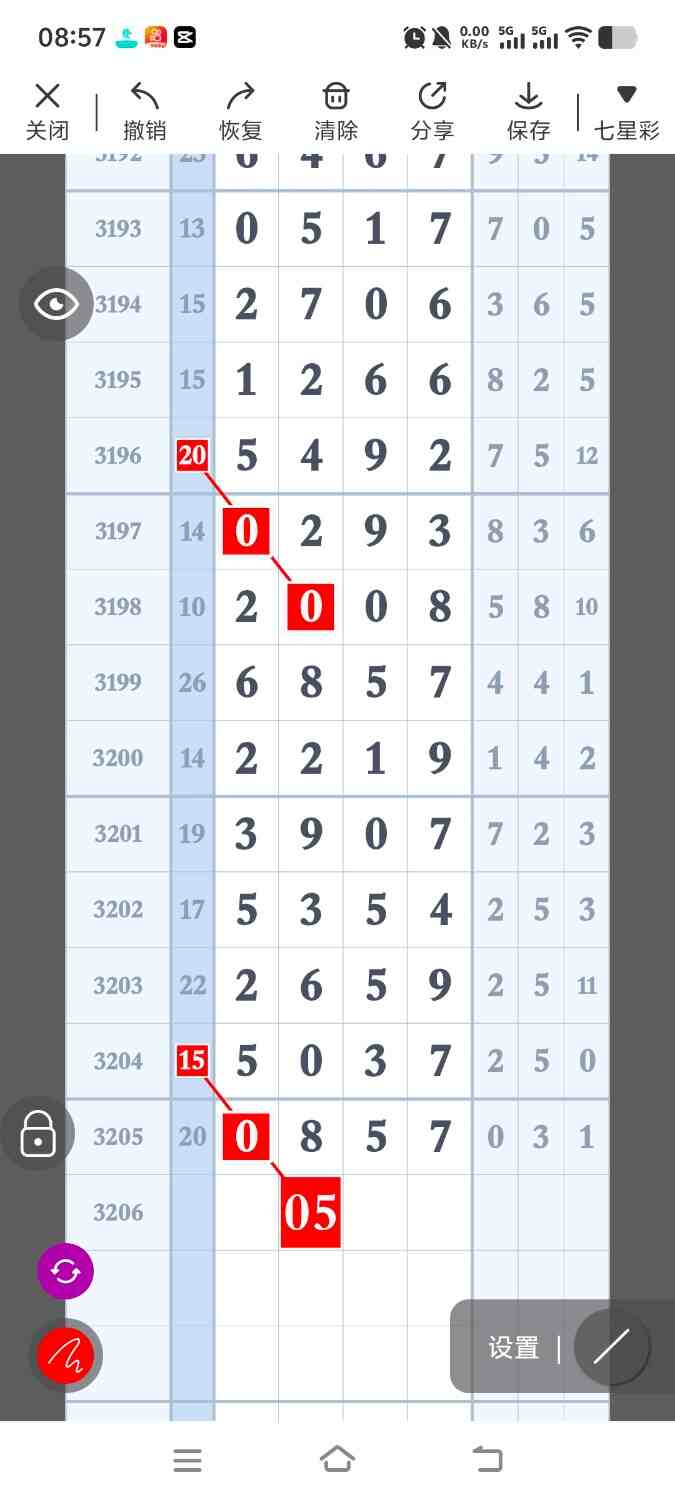Viewport: 675px width, 1500px height.
Task: Undo the last mark with 撤销
Action: click(145, 111)
